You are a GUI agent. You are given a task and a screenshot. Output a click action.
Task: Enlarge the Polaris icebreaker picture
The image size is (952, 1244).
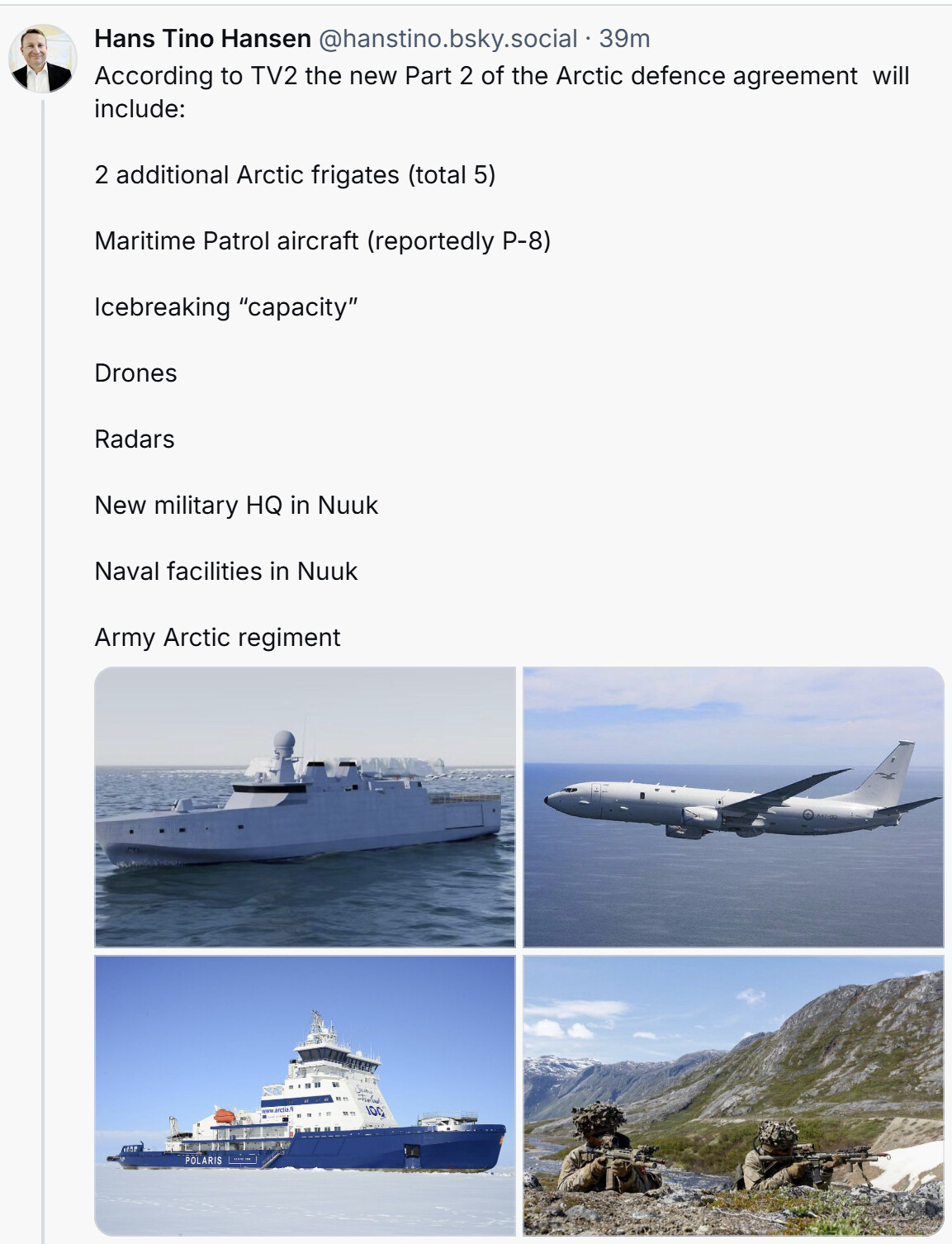[x=305, y=1095]
